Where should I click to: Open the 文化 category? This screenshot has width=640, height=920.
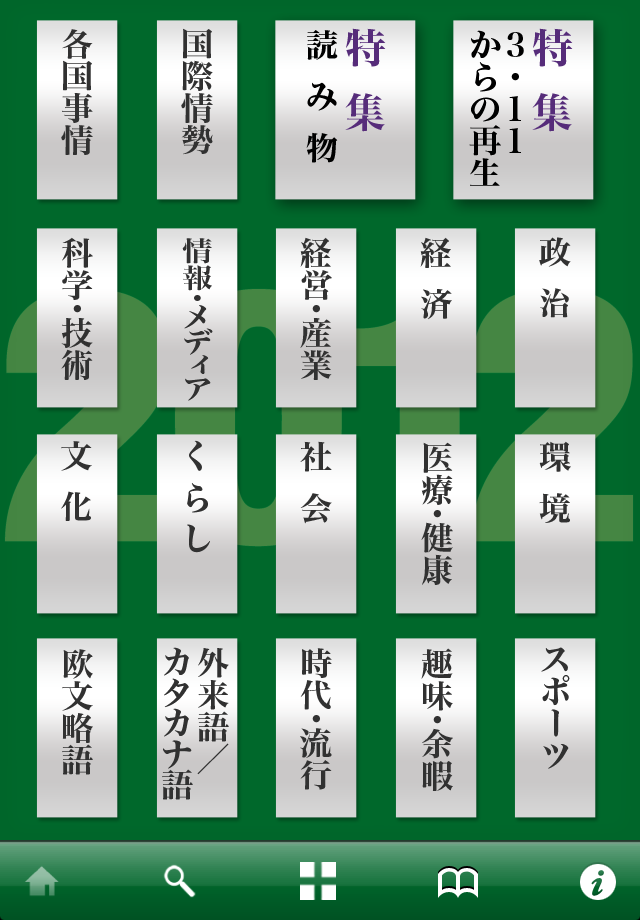coord(77,523)
